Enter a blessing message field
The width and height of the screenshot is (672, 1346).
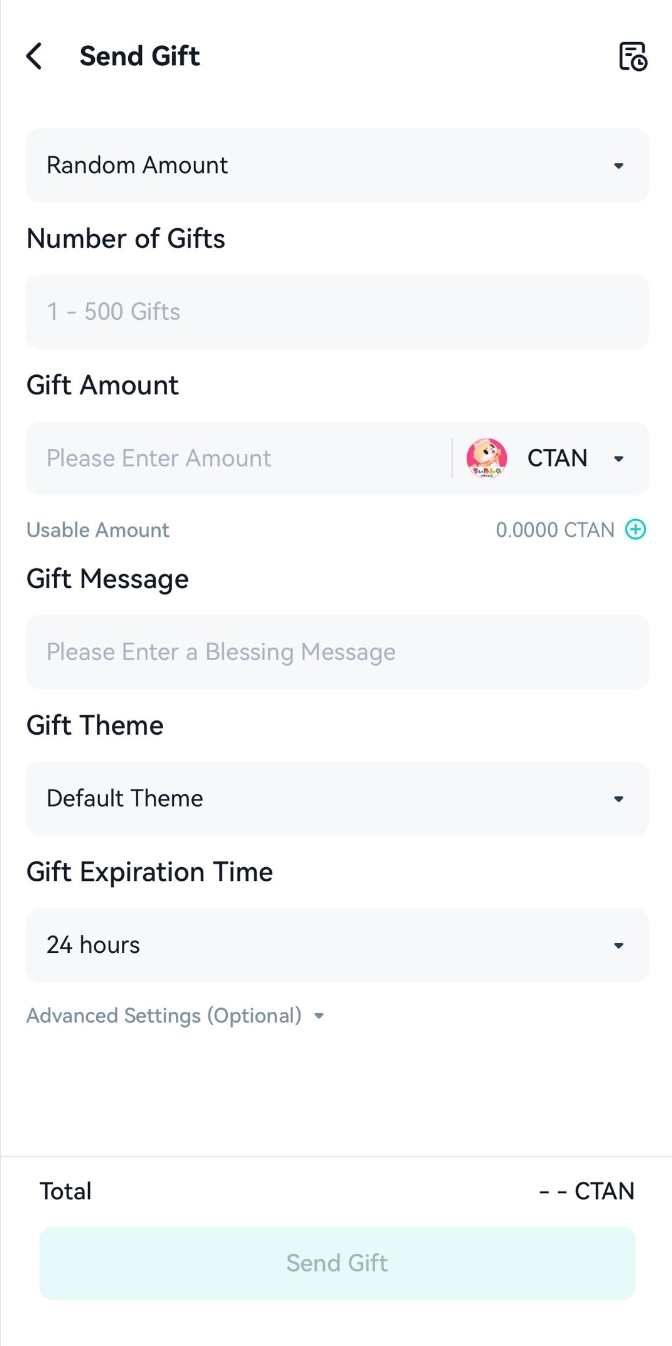tap(337, 652)
